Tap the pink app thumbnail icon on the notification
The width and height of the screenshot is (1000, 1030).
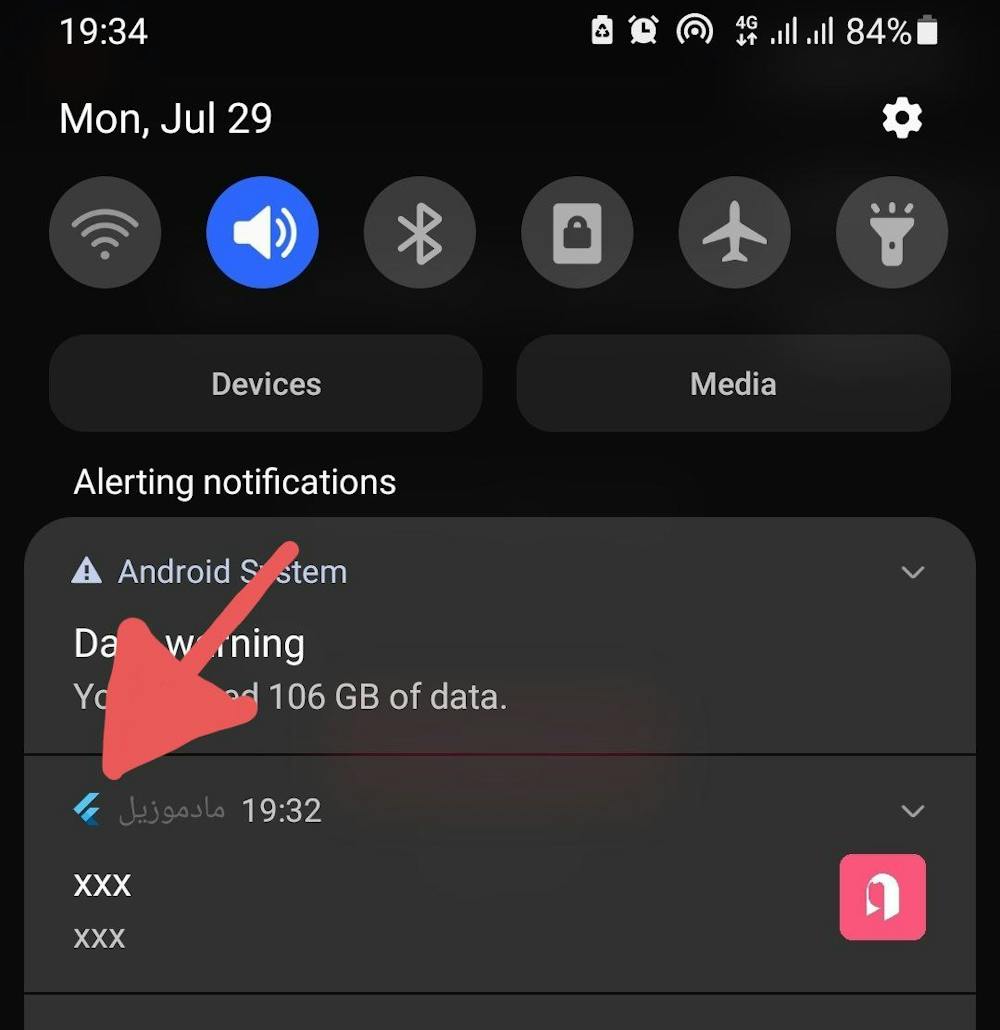pos(882,897)
